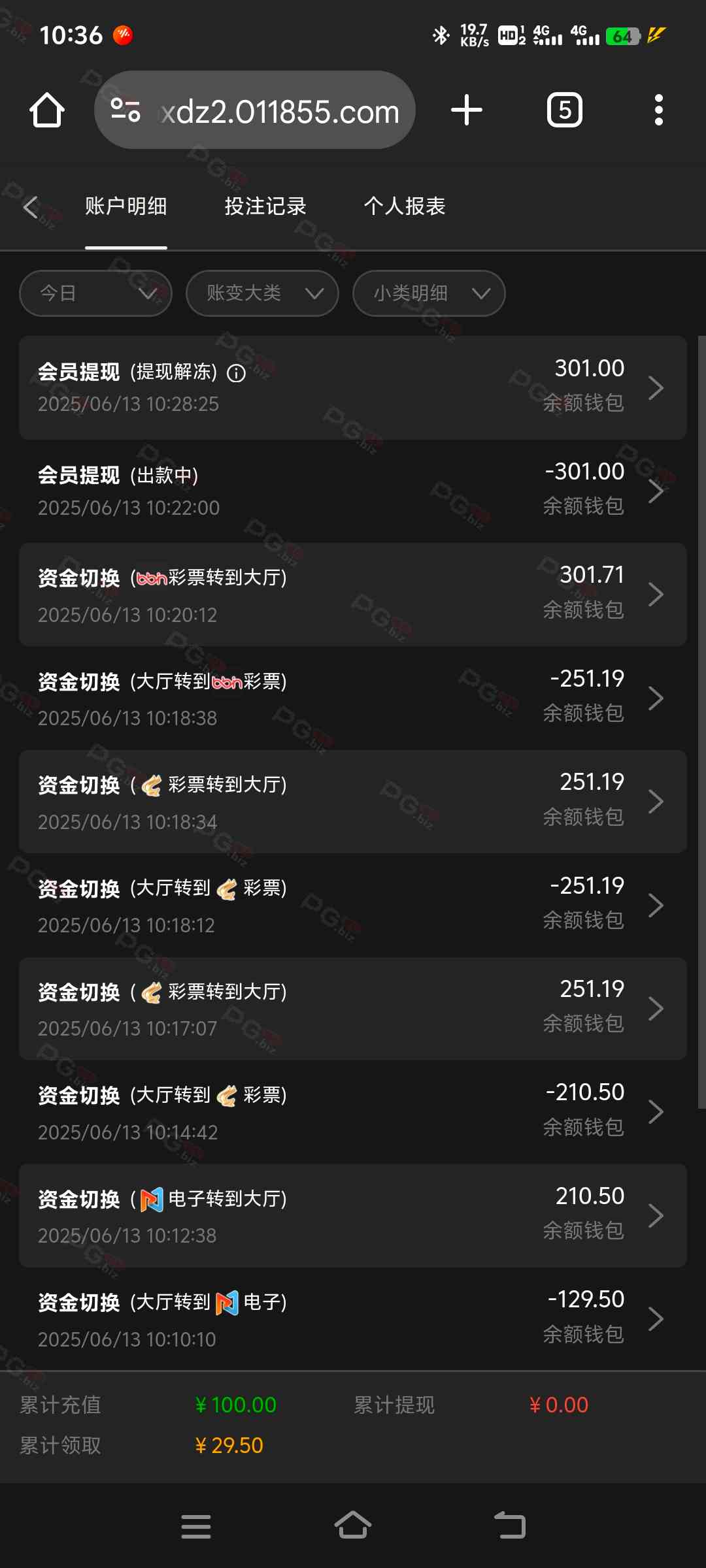
Task: Open the tab switcher showing 5
Action: (564, 110)
